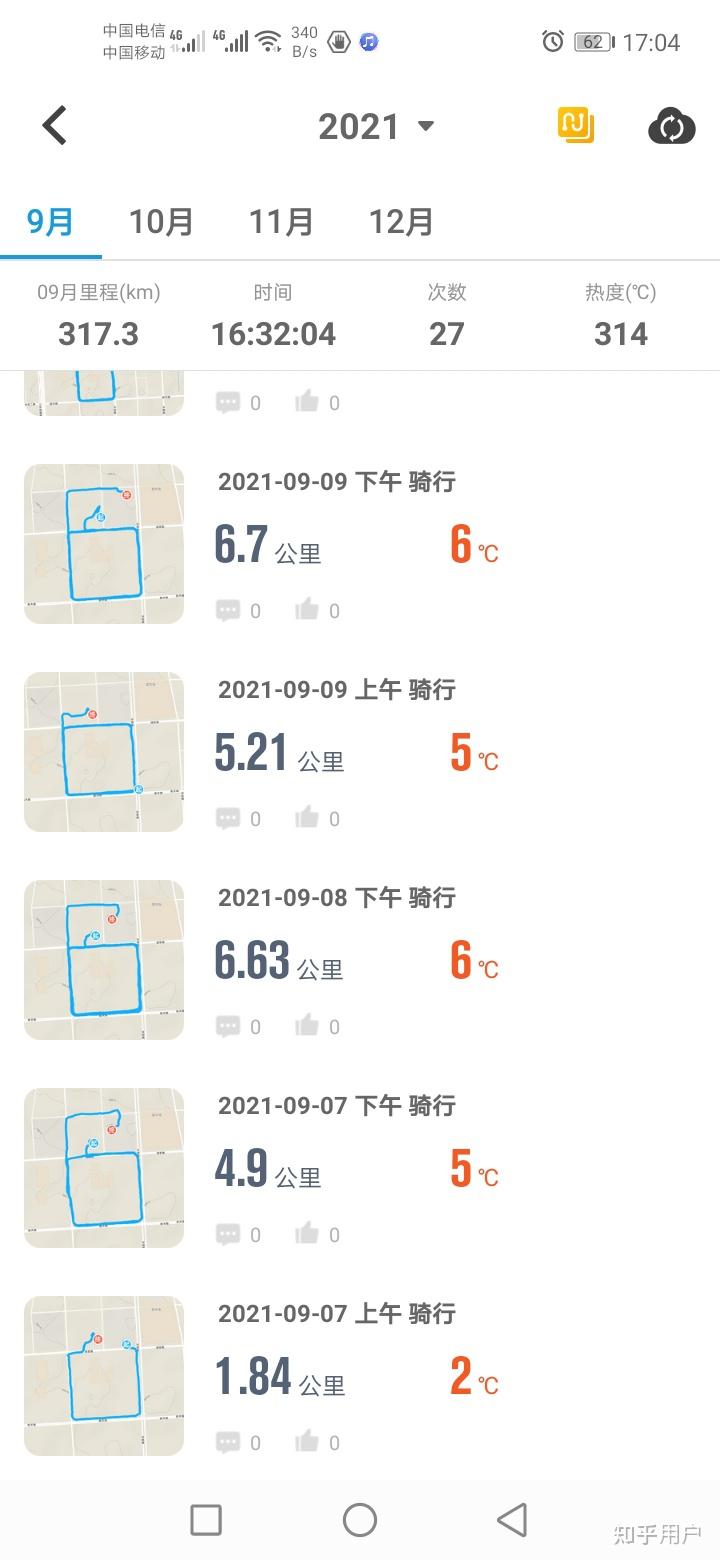Like the 2021-09-07 下午 ride
This screenshot has height=1560, width=720.
pyautogui.click(x=308, y=1235)
